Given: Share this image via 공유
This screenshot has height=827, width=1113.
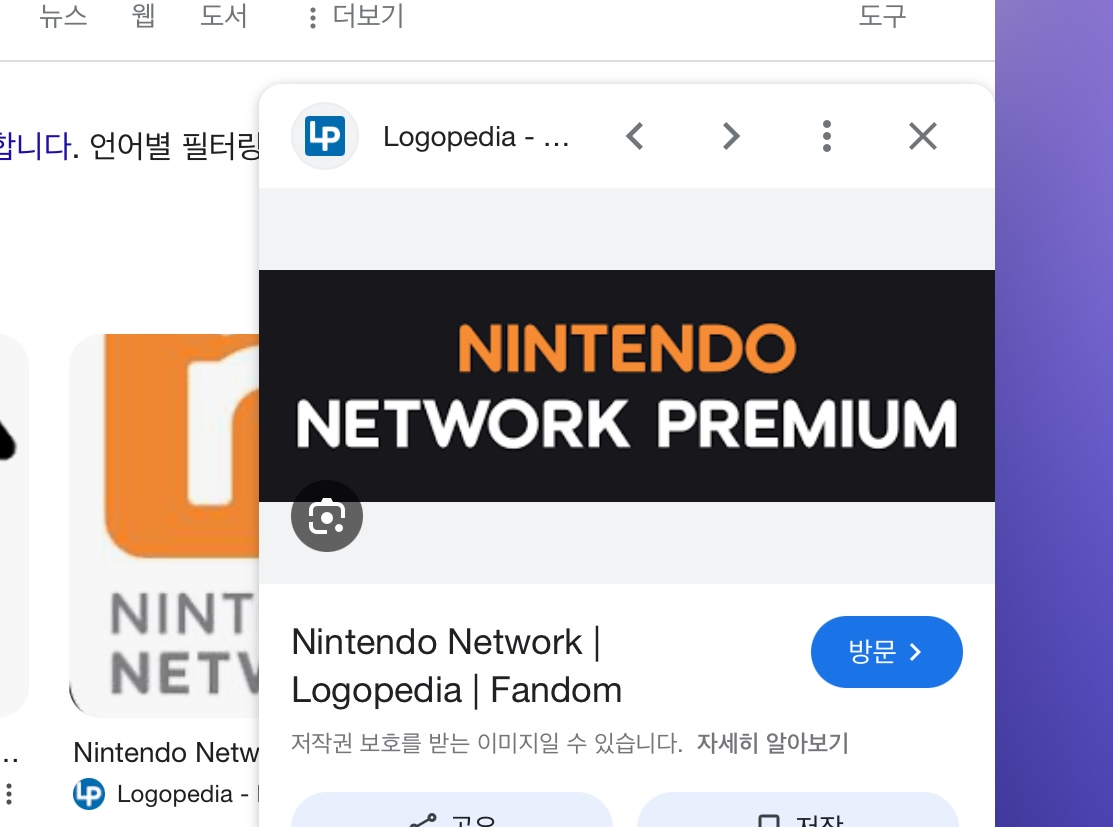Looking at the screenshot, I should pos(450,815).
